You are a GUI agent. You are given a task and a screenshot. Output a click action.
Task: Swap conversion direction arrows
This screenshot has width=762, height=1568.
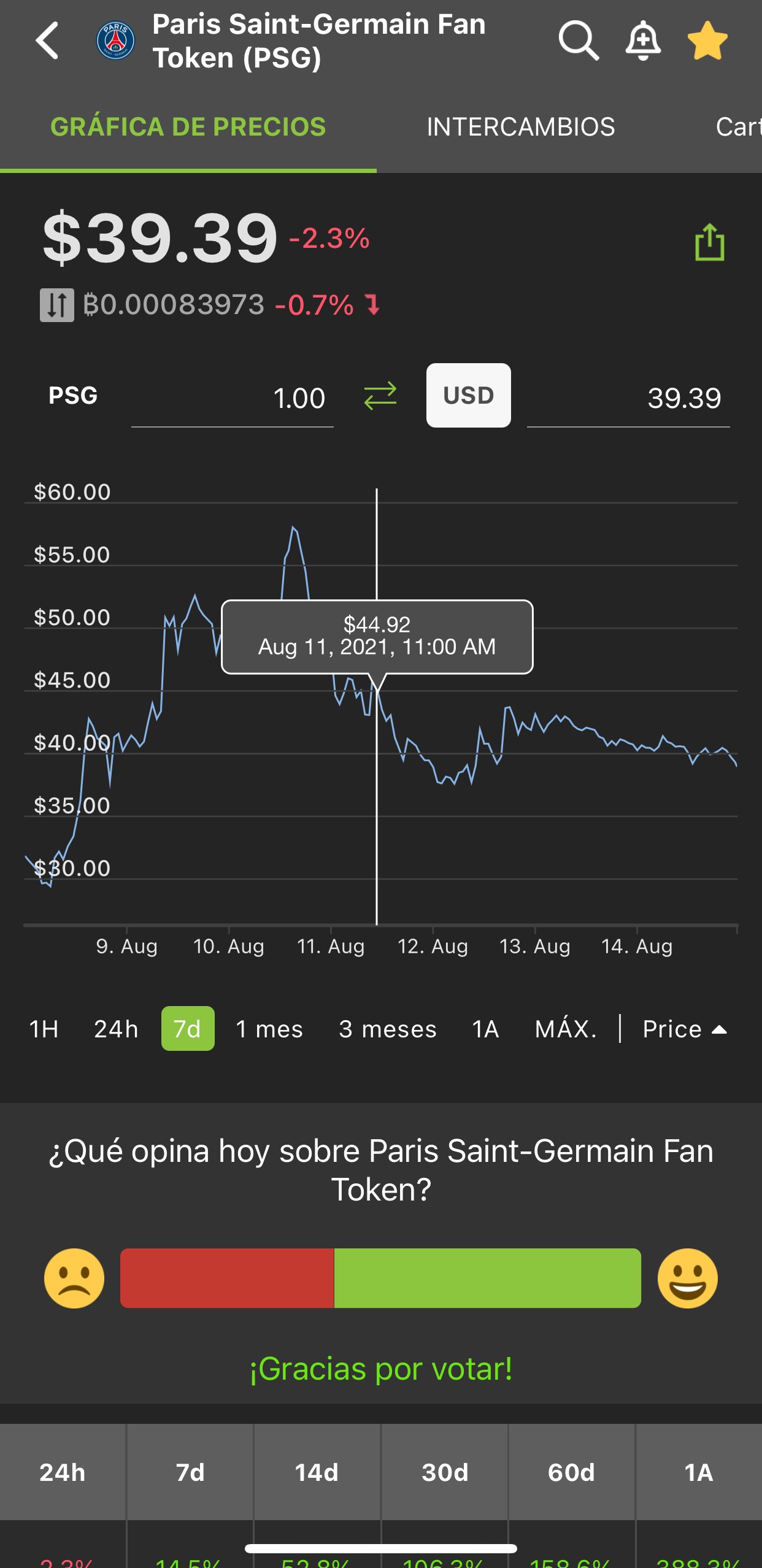[380, 396]
